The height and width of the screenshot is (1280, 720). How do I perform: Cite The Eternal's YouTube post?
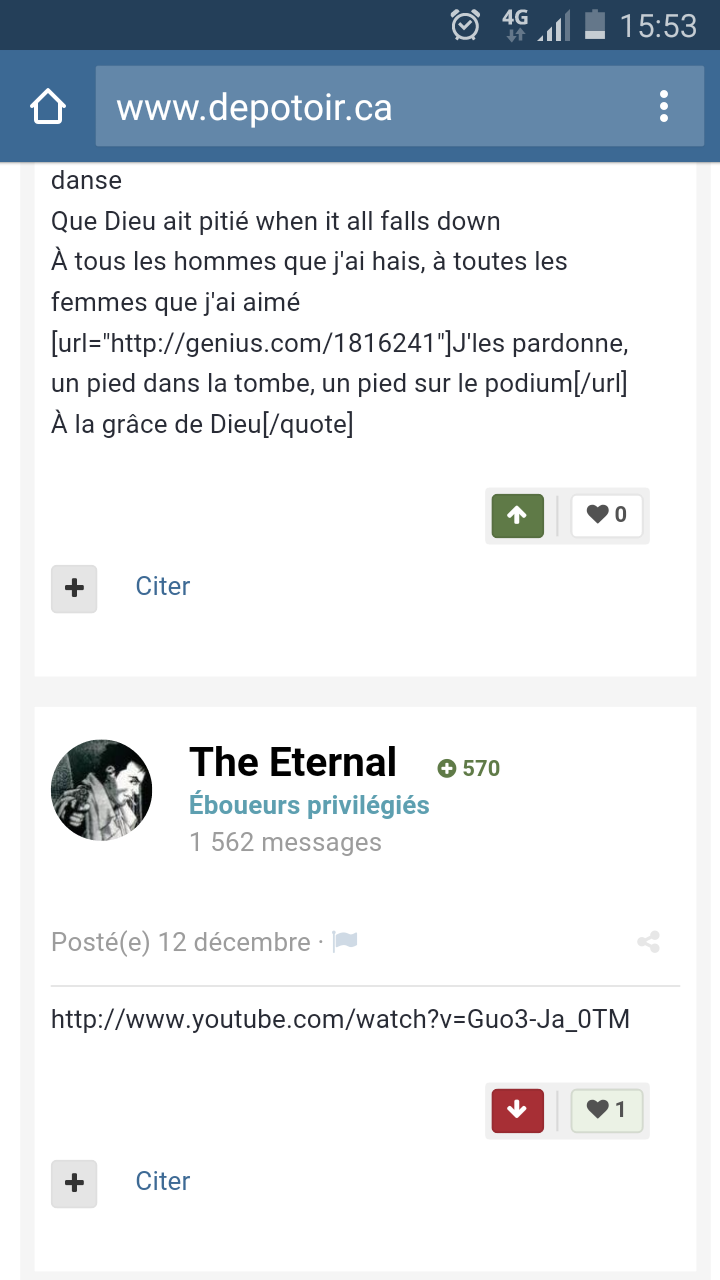[163, 1181]
